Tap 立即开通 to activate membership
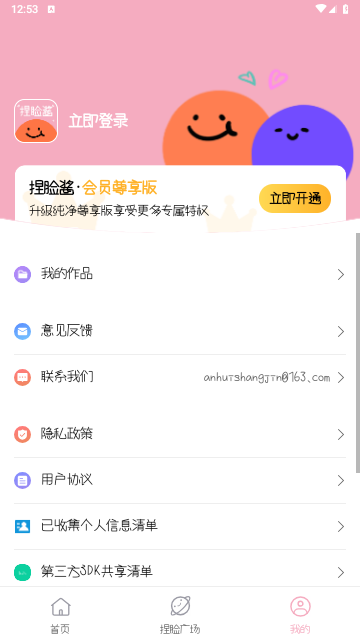The height and width of the screenshot is (640, 360). [x=295, y=198]
